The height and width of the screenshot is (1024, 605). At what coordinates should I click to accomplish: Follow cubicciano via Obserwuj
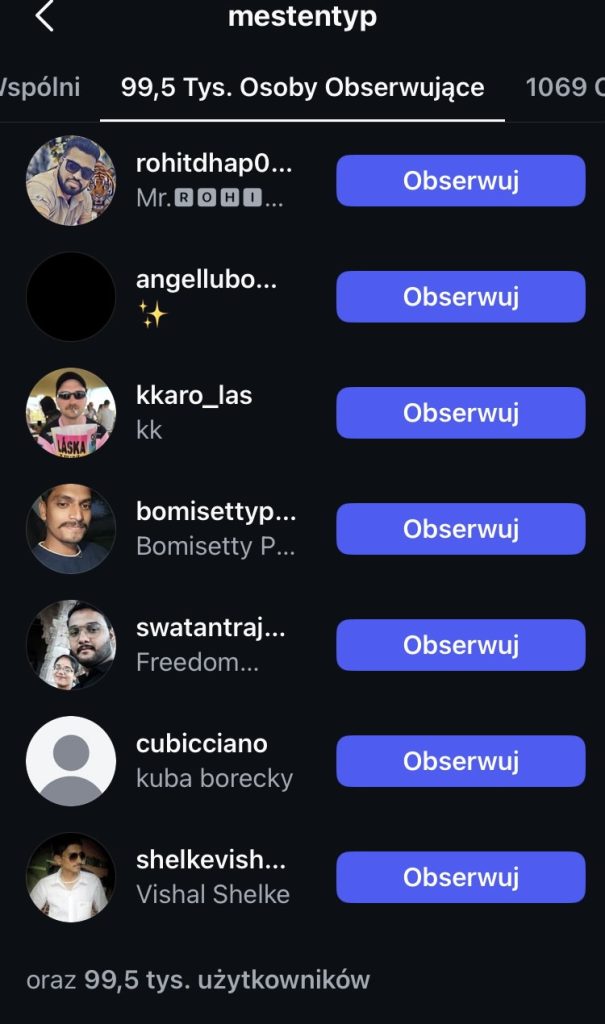(460, 761)
